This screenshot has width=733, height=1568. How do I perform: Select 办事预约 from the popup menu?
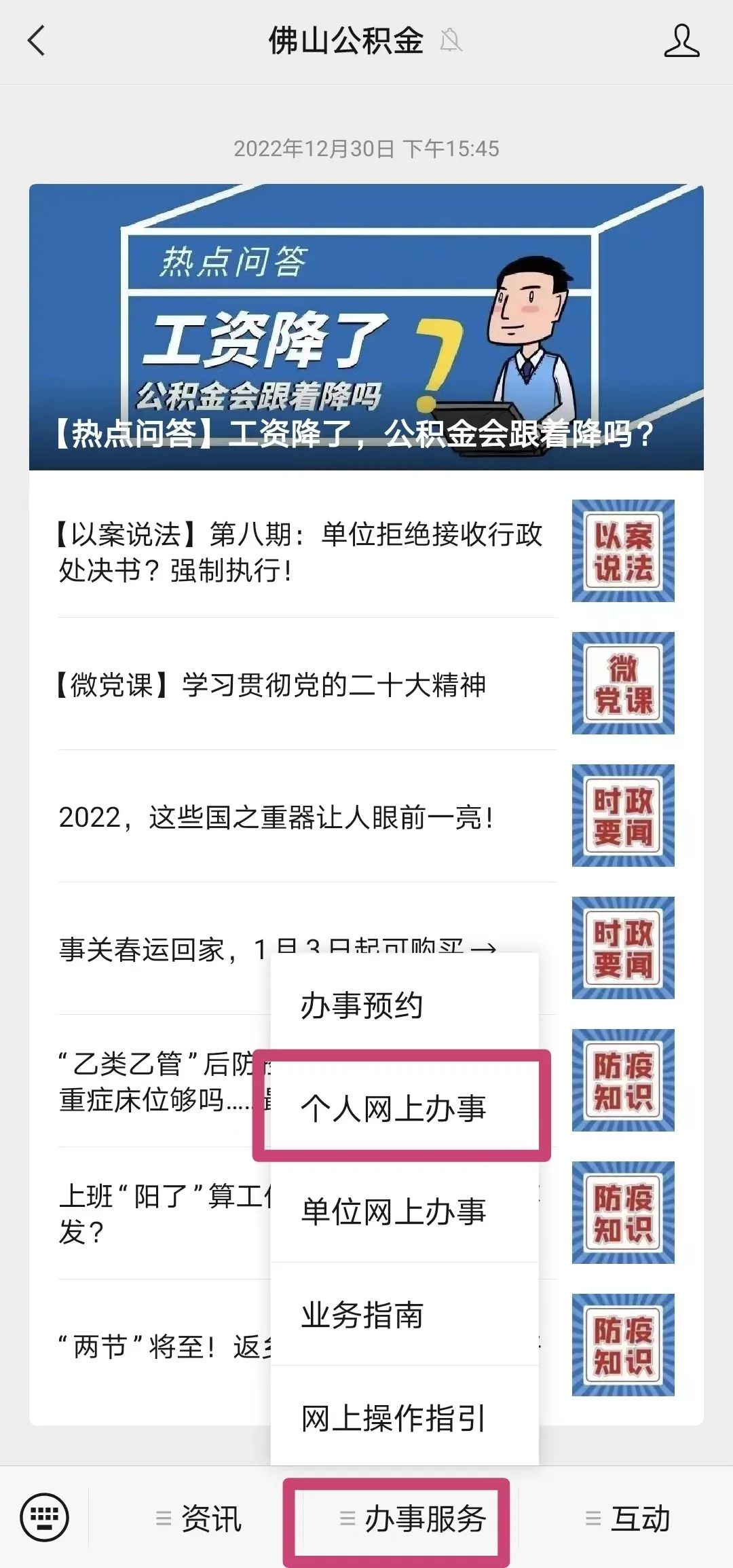point(405,1005)
